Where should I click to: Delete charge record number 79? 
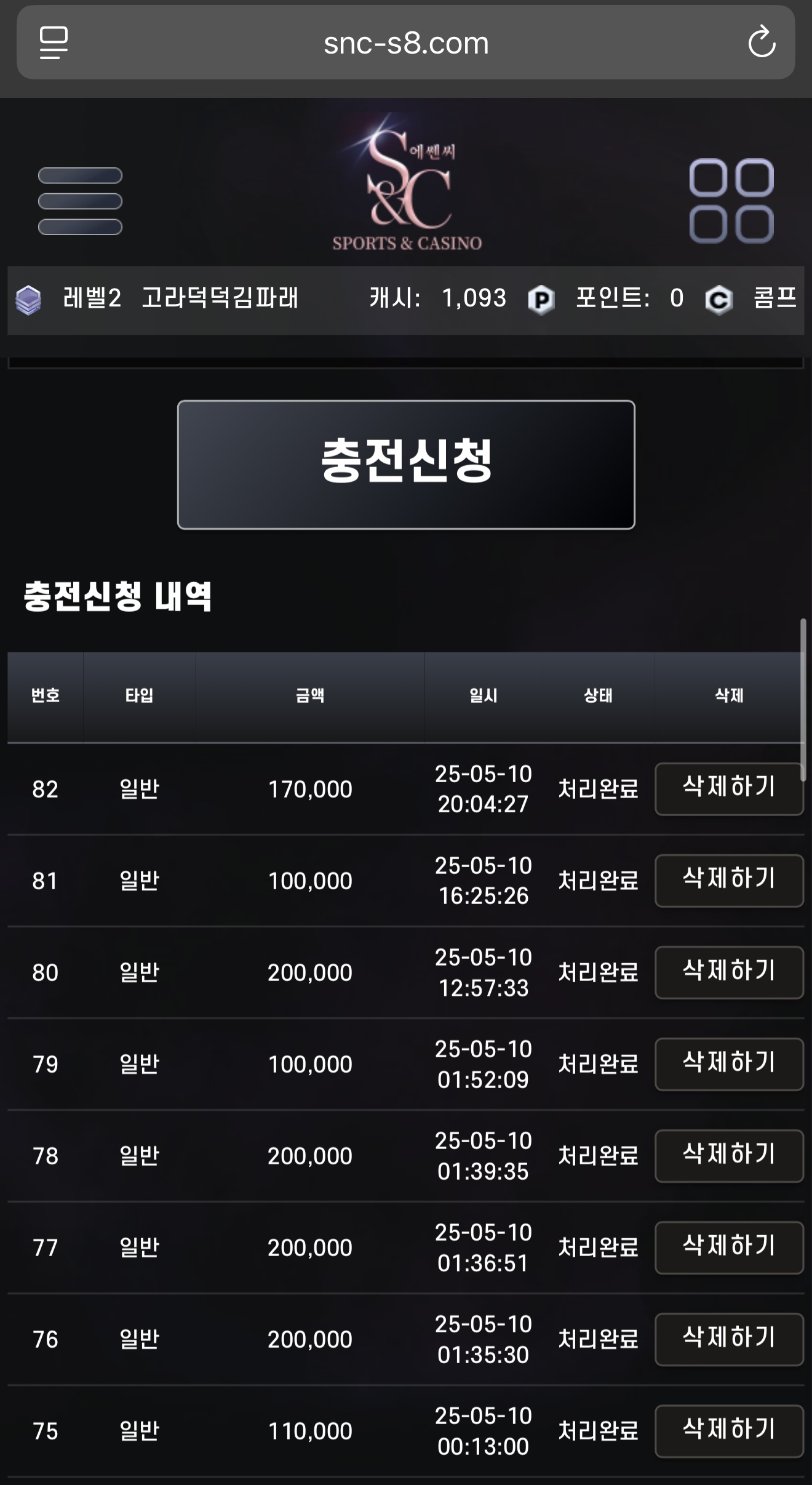coord(729,1064)
